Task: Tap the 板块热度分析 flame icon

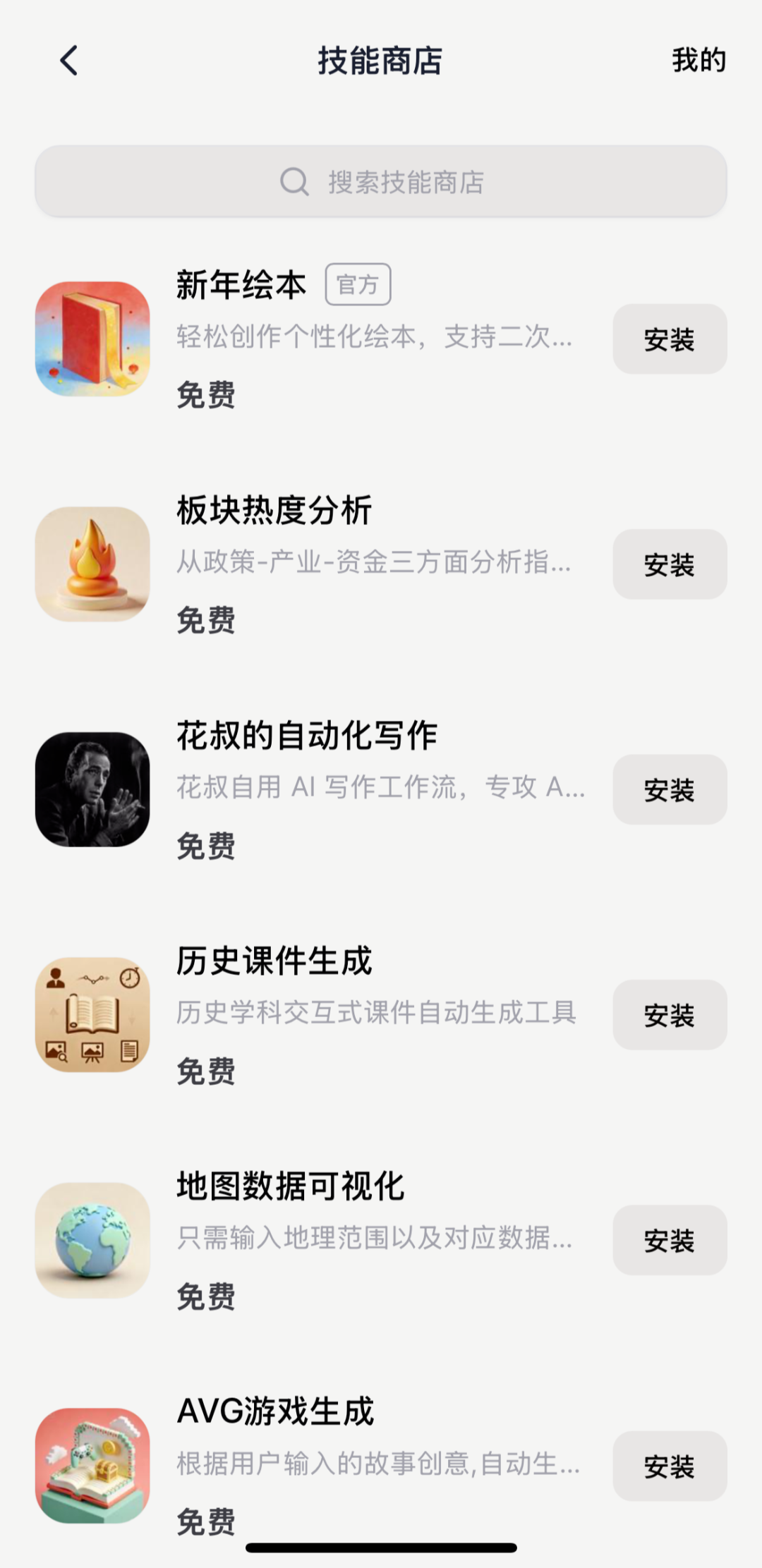Action: (92, 563)
